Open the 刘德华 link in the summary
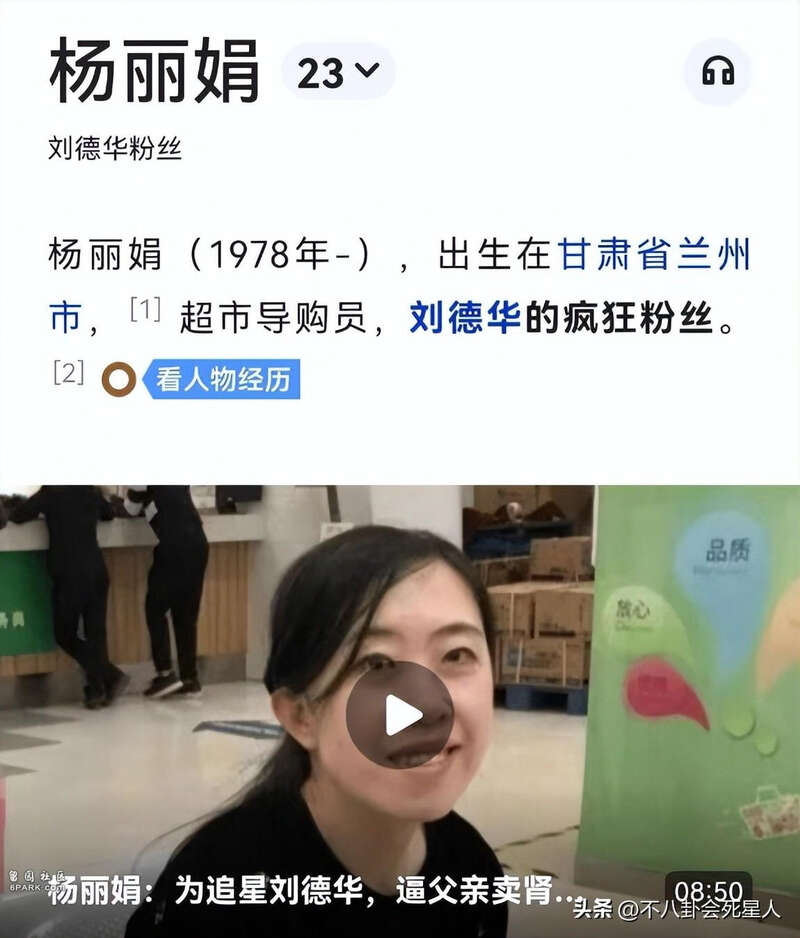 [x=465, y=319]
